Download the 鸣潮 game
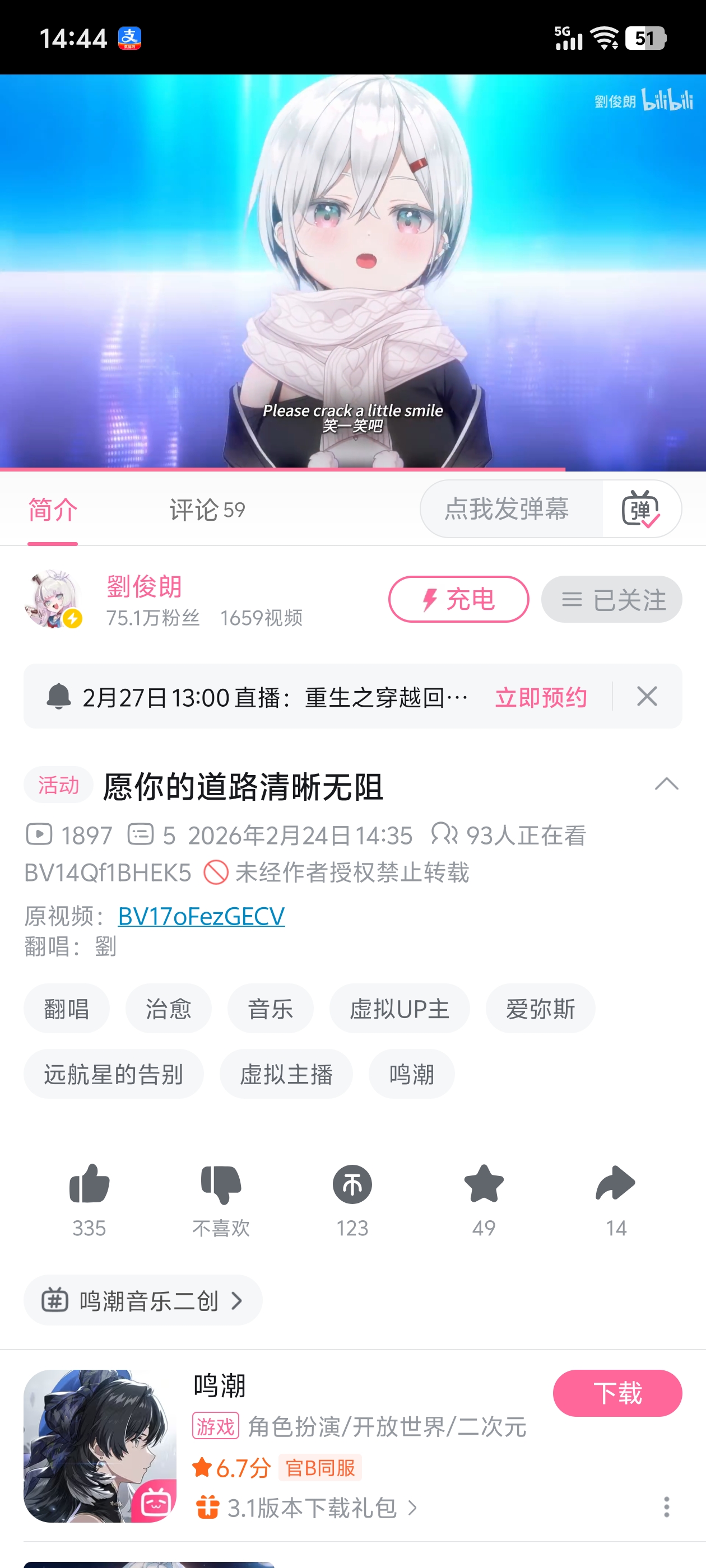The image size is (706, 1568). pos(616,1393)
